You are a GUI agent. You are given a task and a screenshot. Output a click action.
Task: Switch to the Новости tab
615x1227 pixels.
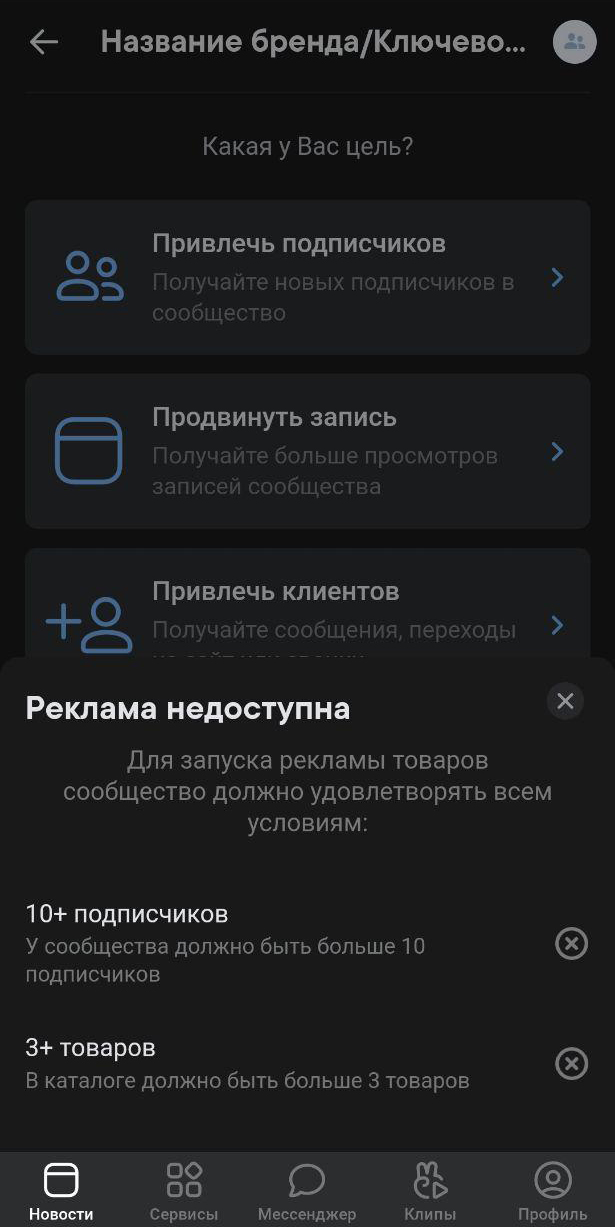(61, 1191)
